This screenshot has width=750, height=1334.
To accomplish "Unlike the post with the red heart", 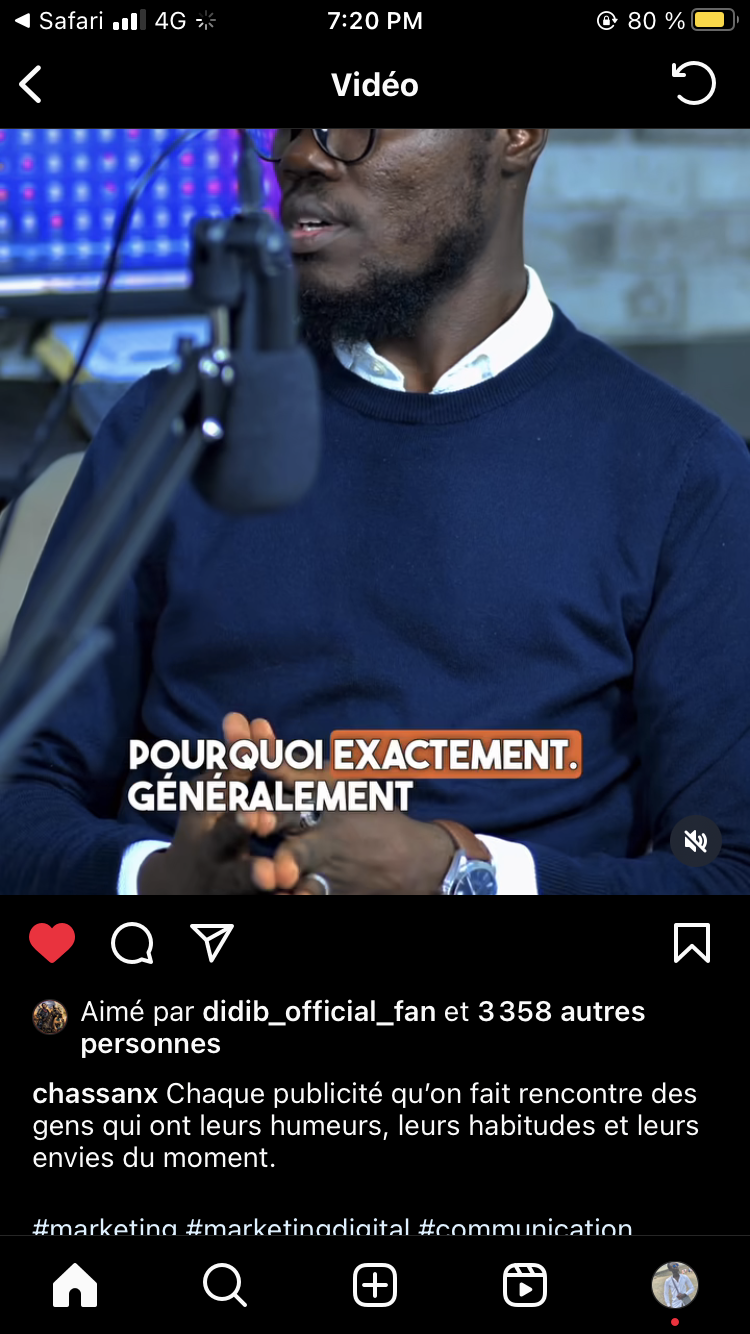I will (52, 943).
